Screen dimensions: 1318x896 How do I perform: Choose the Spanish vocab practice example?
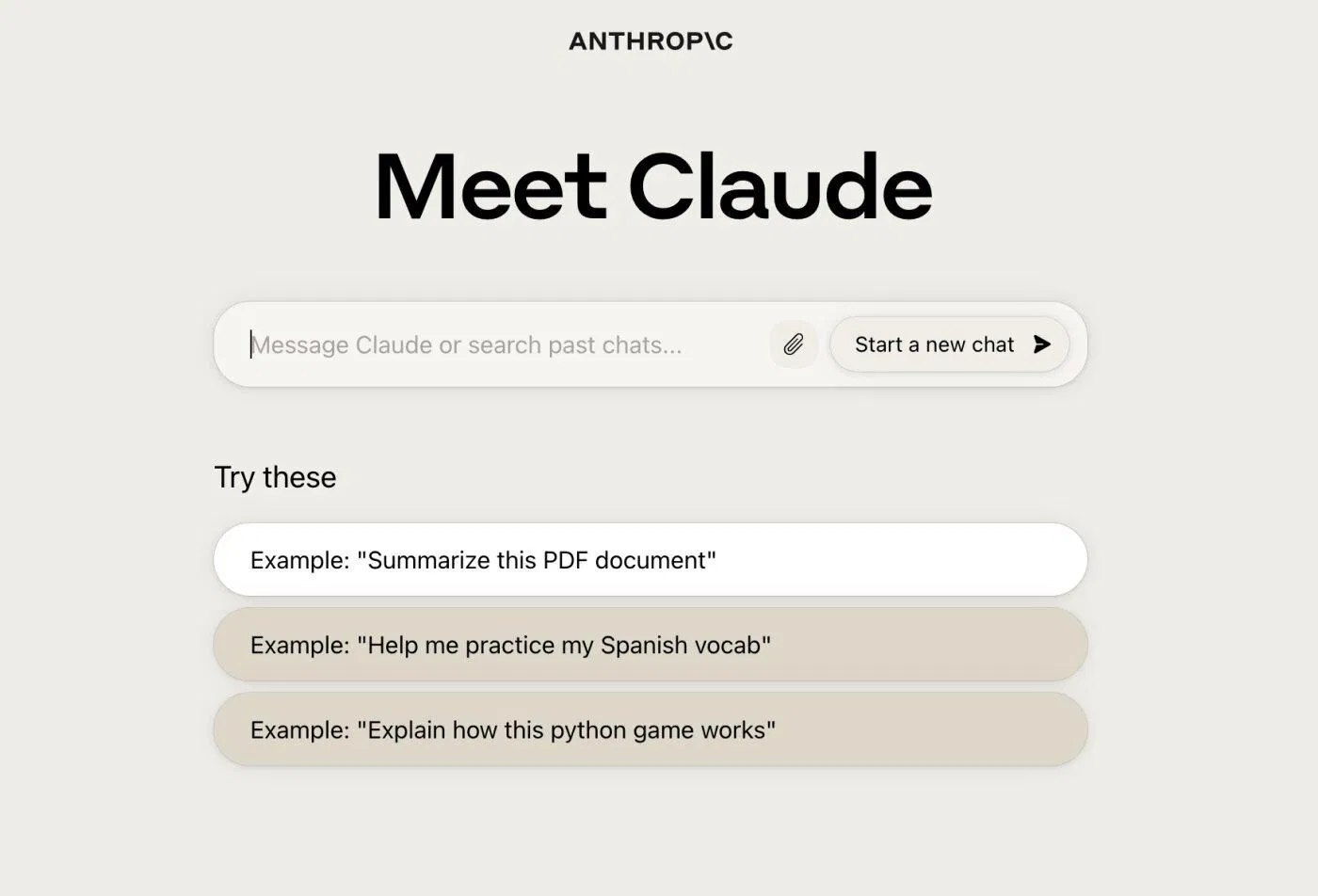(x=650, y=645)
